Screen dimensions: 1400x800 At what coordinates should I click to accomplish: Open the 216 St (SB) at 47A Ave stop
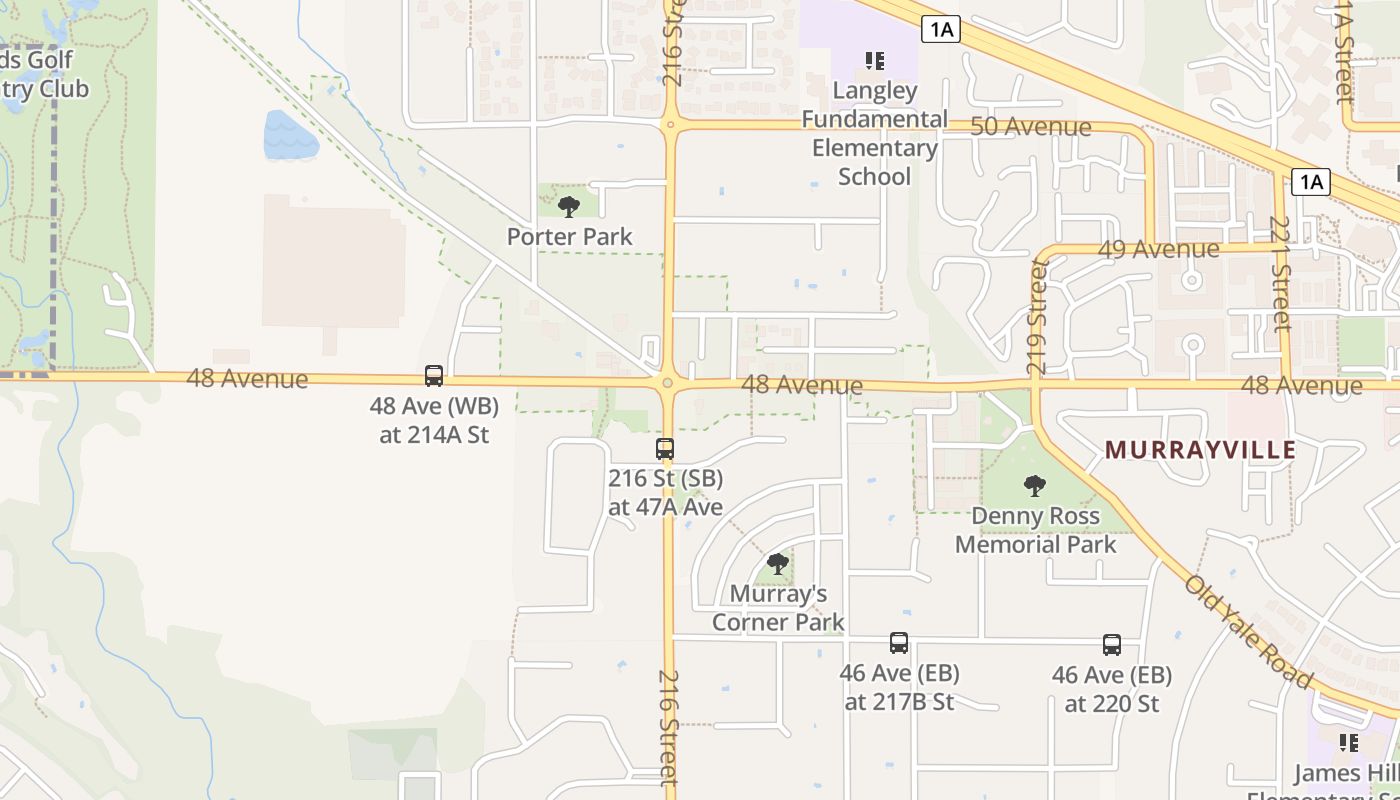(x=665, y=449)
